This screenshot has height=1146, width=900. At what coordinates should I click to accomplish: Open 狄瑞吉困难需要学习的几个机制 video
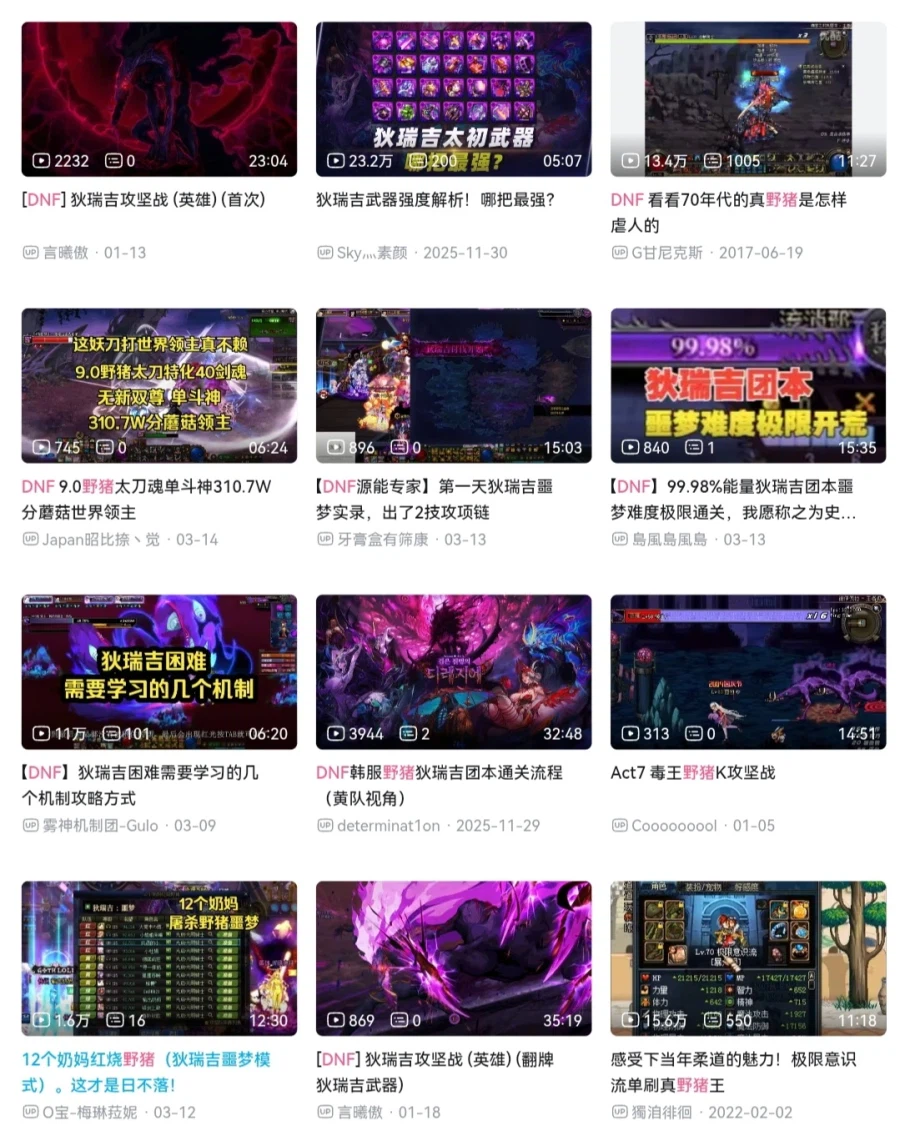point(159,672)
